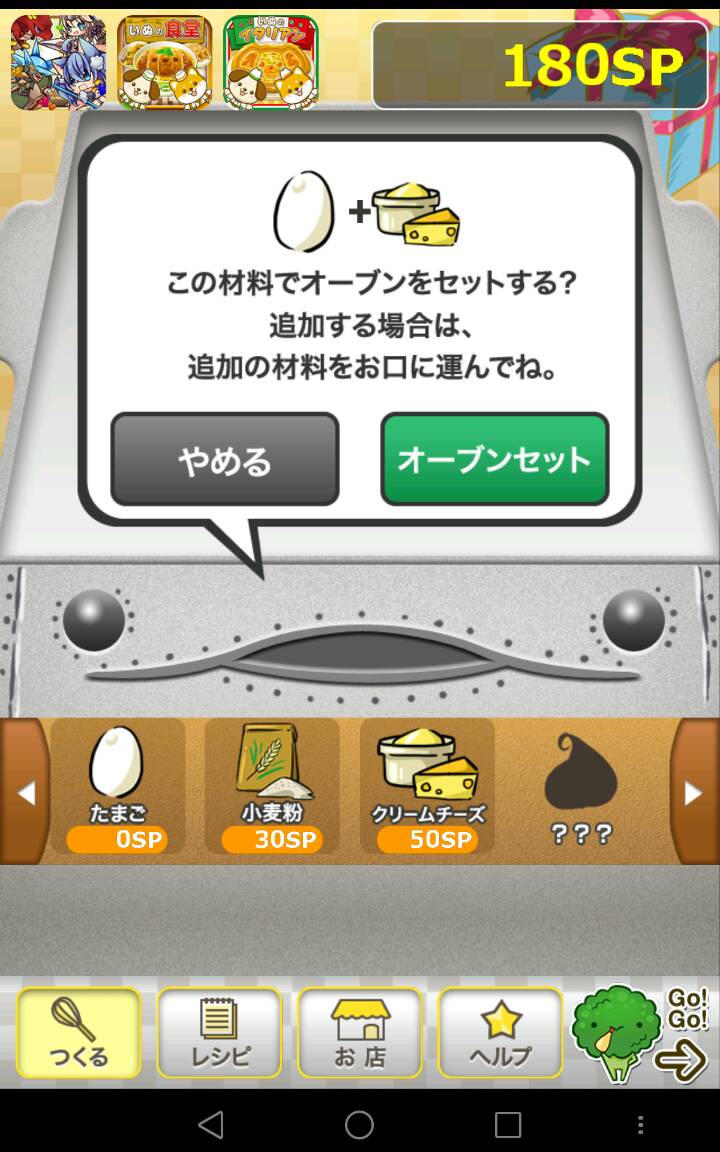Open the イタリアン game icon
This screenshot has width=720, height=1152.
point(271,62)
